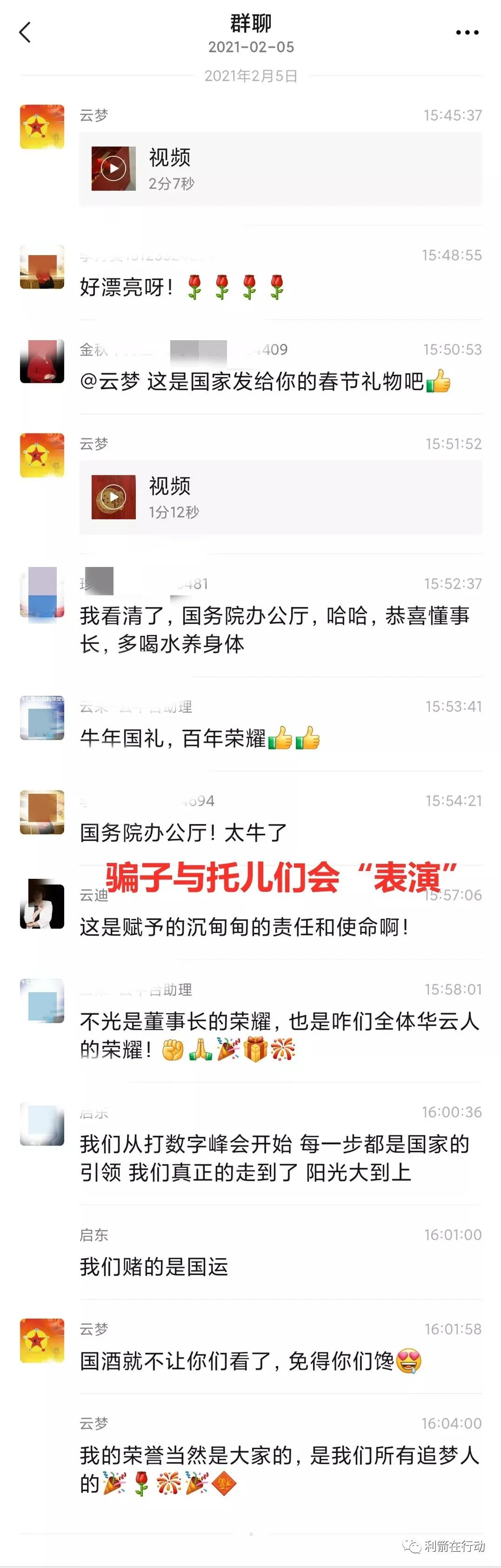Go back from the group chat record
The width and height of the screenshot is (501, 1568).
tap(25, 32)
